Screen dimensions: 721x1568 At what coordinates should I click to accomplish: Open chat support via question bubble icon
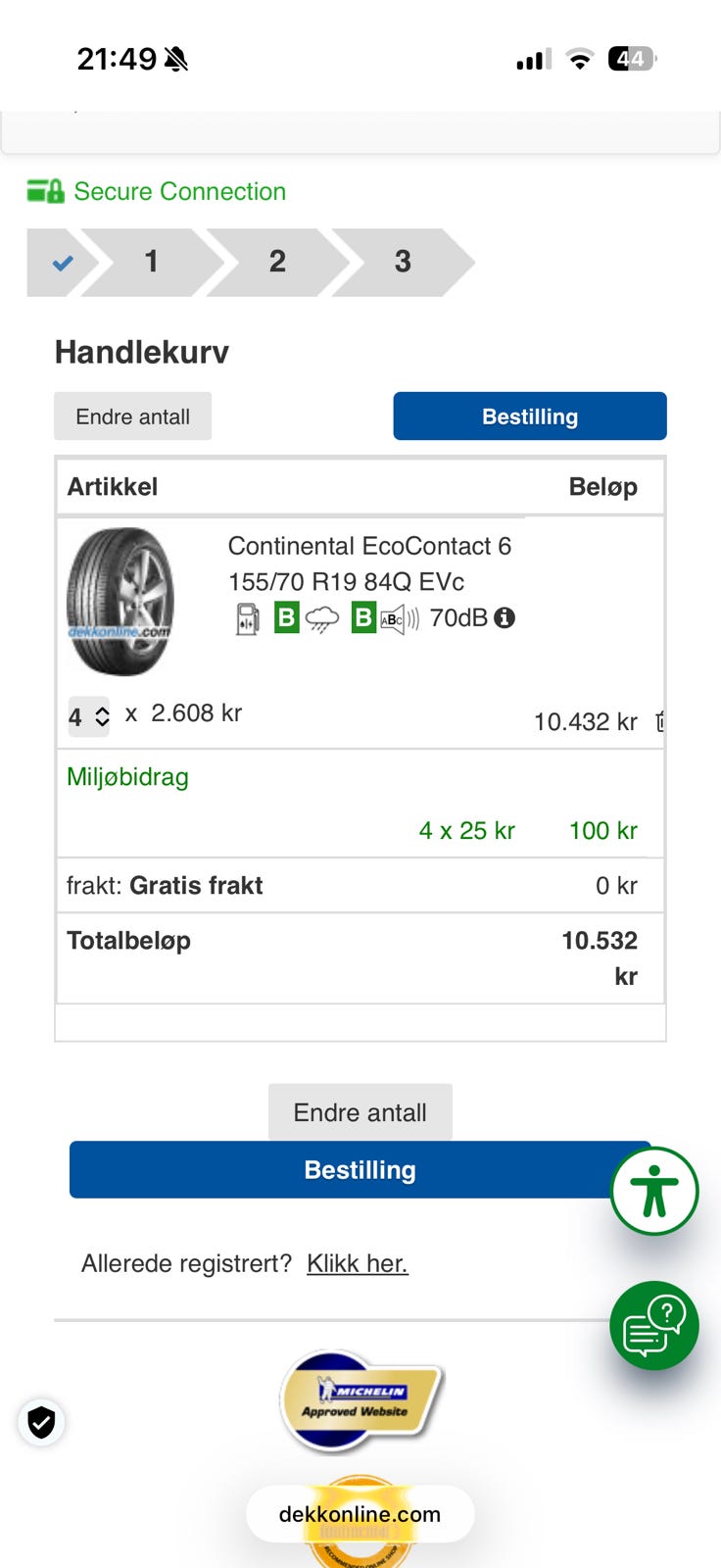pos(653,1326)
